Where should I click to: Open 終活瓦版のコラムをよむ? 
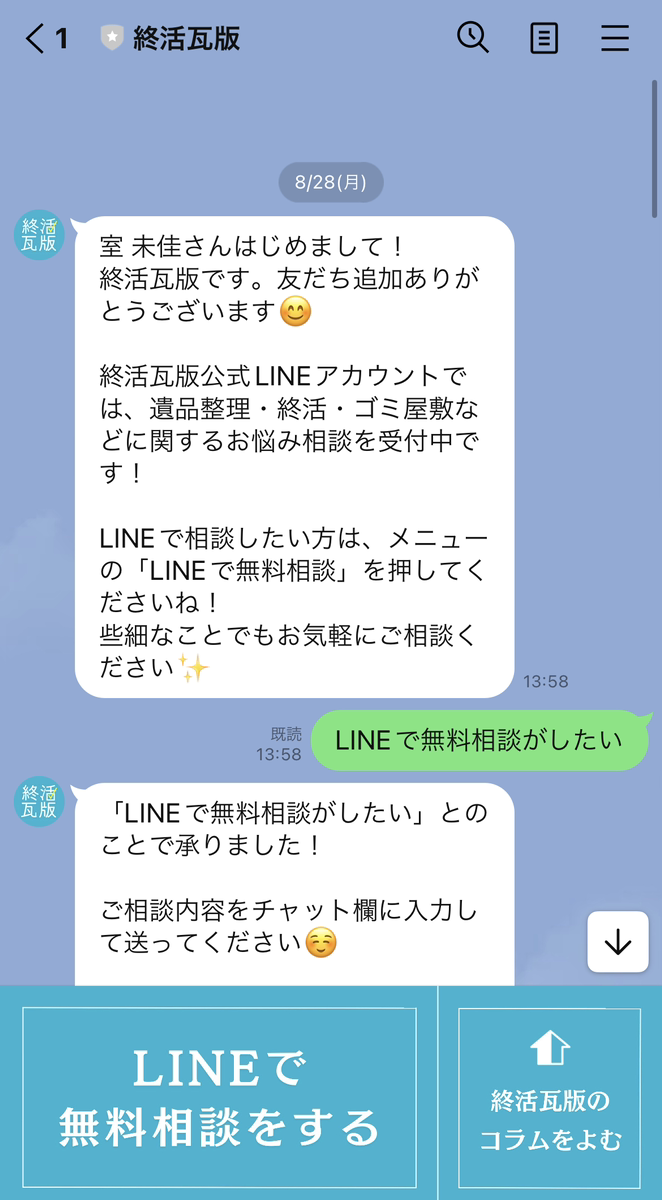pyautogui.click(x=550, y=1097)
